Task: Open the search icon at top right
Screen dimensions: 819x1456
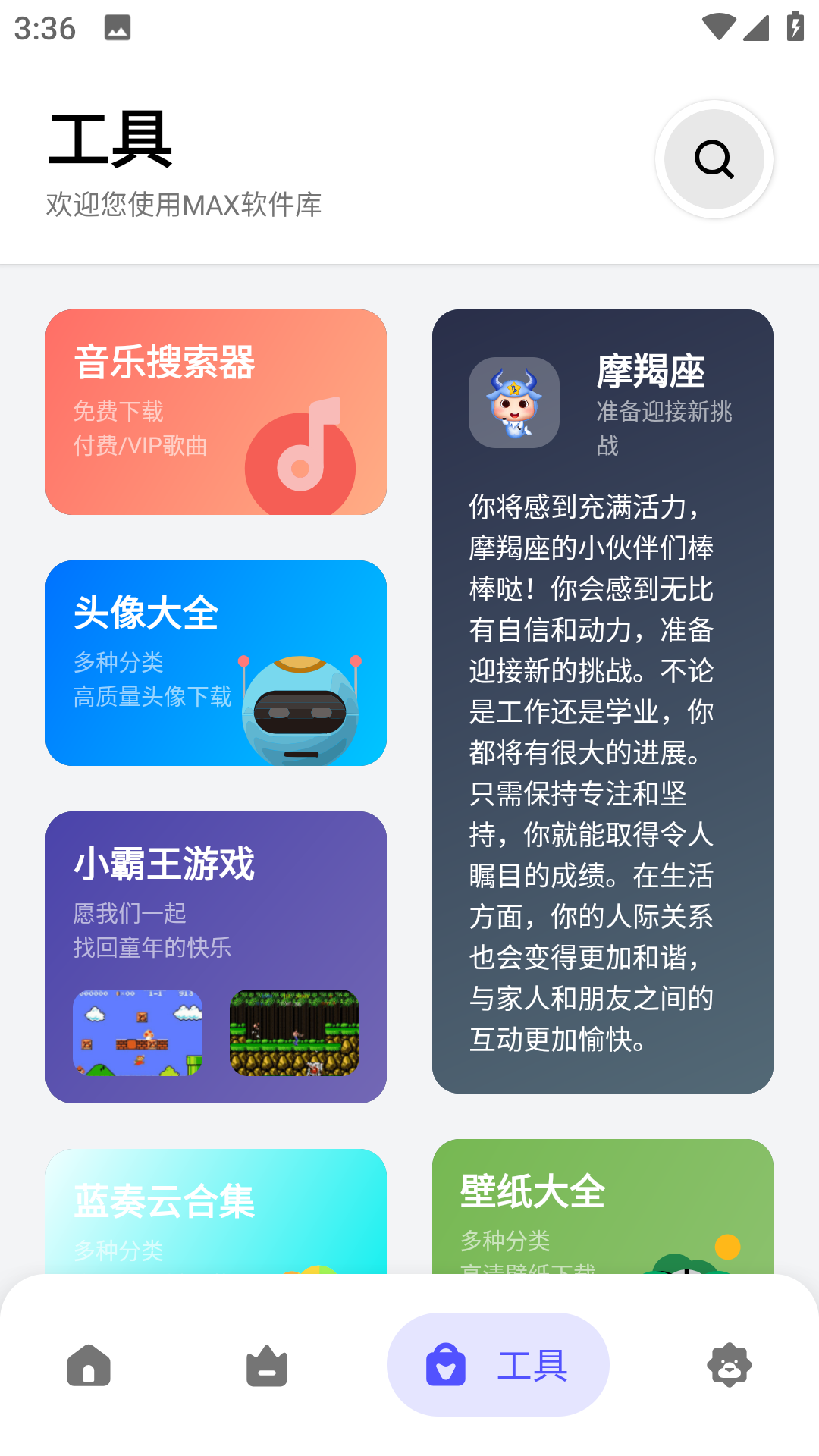Action: click(x=714, y=158)
